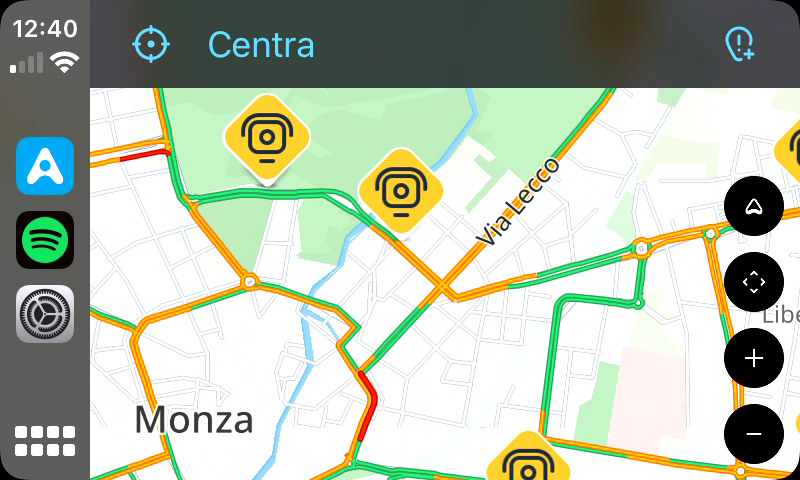Viewport: 800px width, 480px height.
Task: Center map on current location
Action: 151,45
